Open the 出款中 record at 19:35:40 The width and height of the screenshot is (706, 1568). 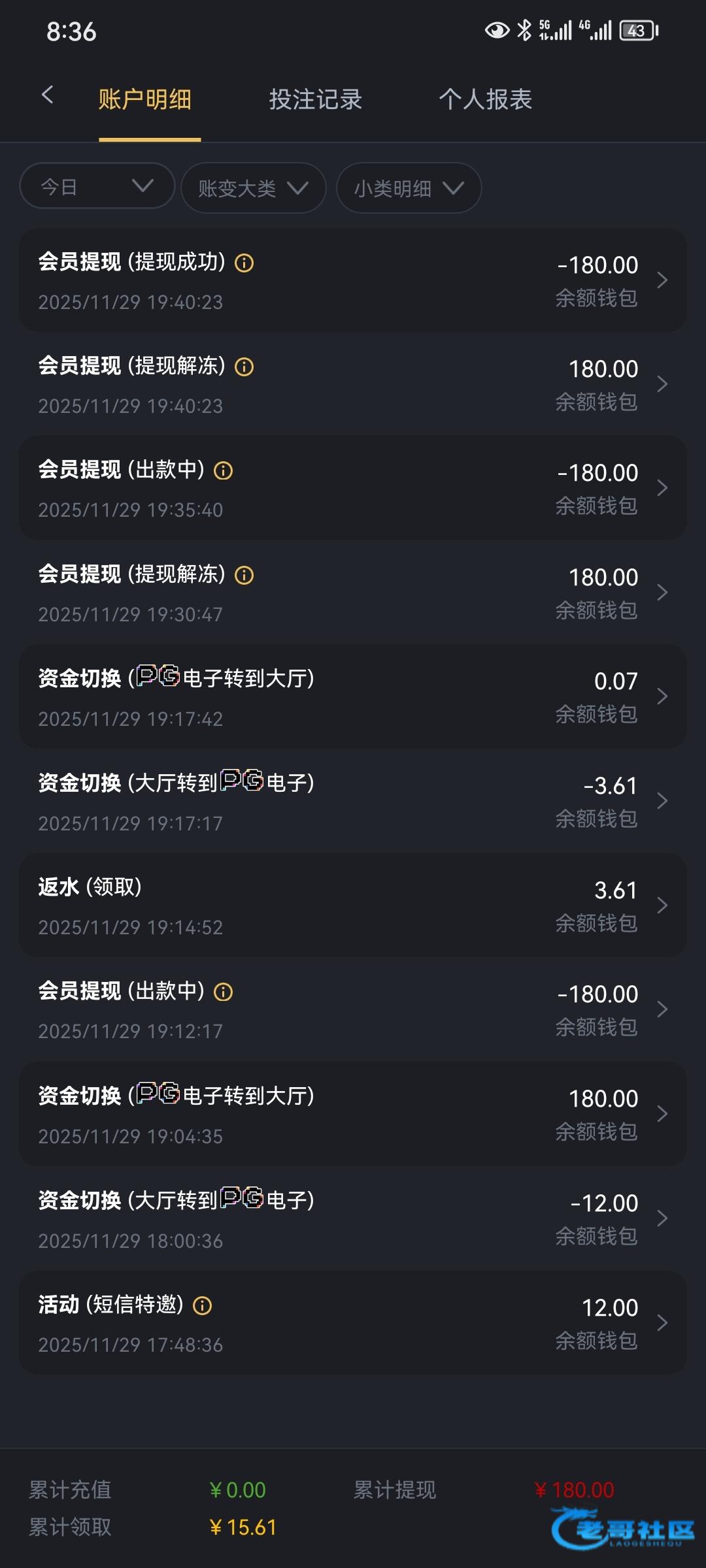coord(353,488)
